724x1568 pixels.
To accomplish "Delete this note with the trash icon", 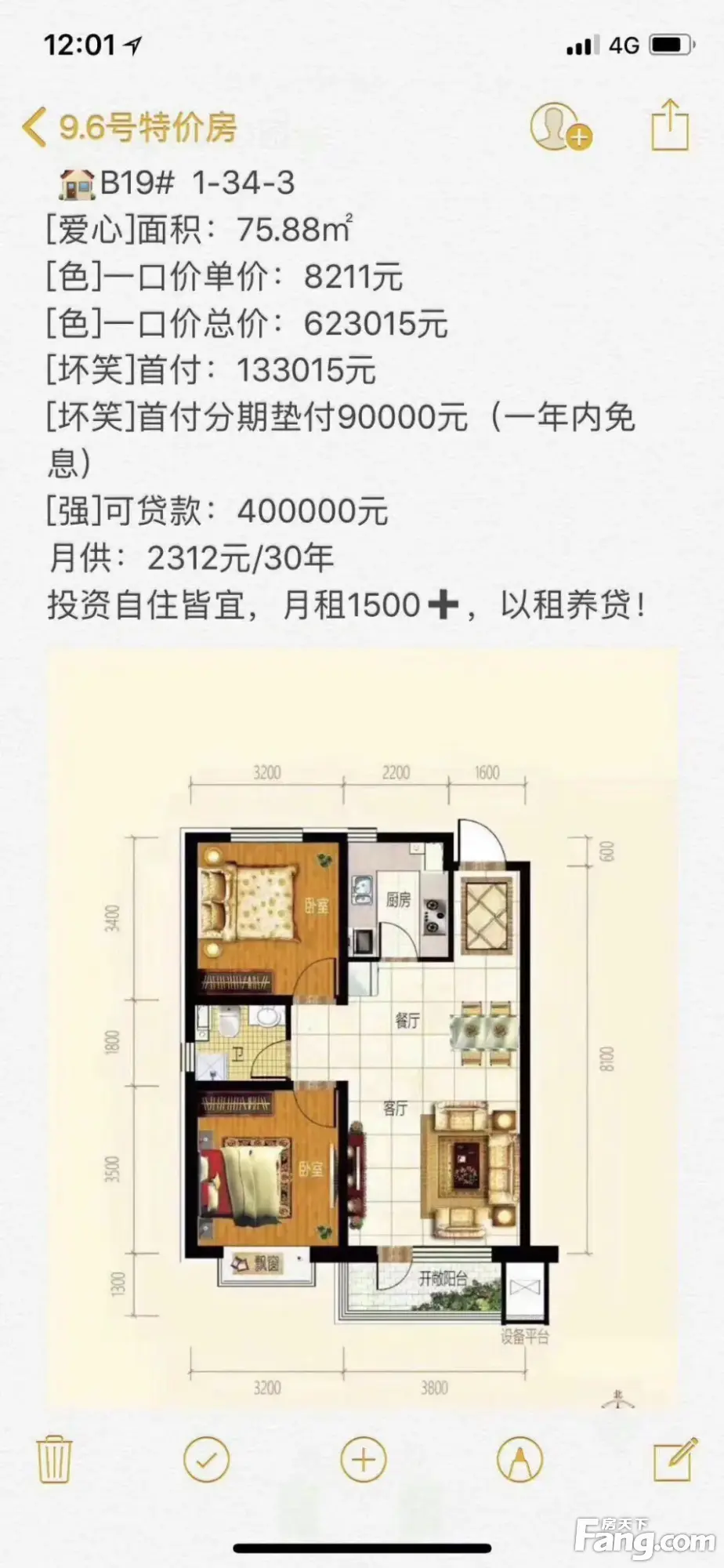I will pos(54,1458).
